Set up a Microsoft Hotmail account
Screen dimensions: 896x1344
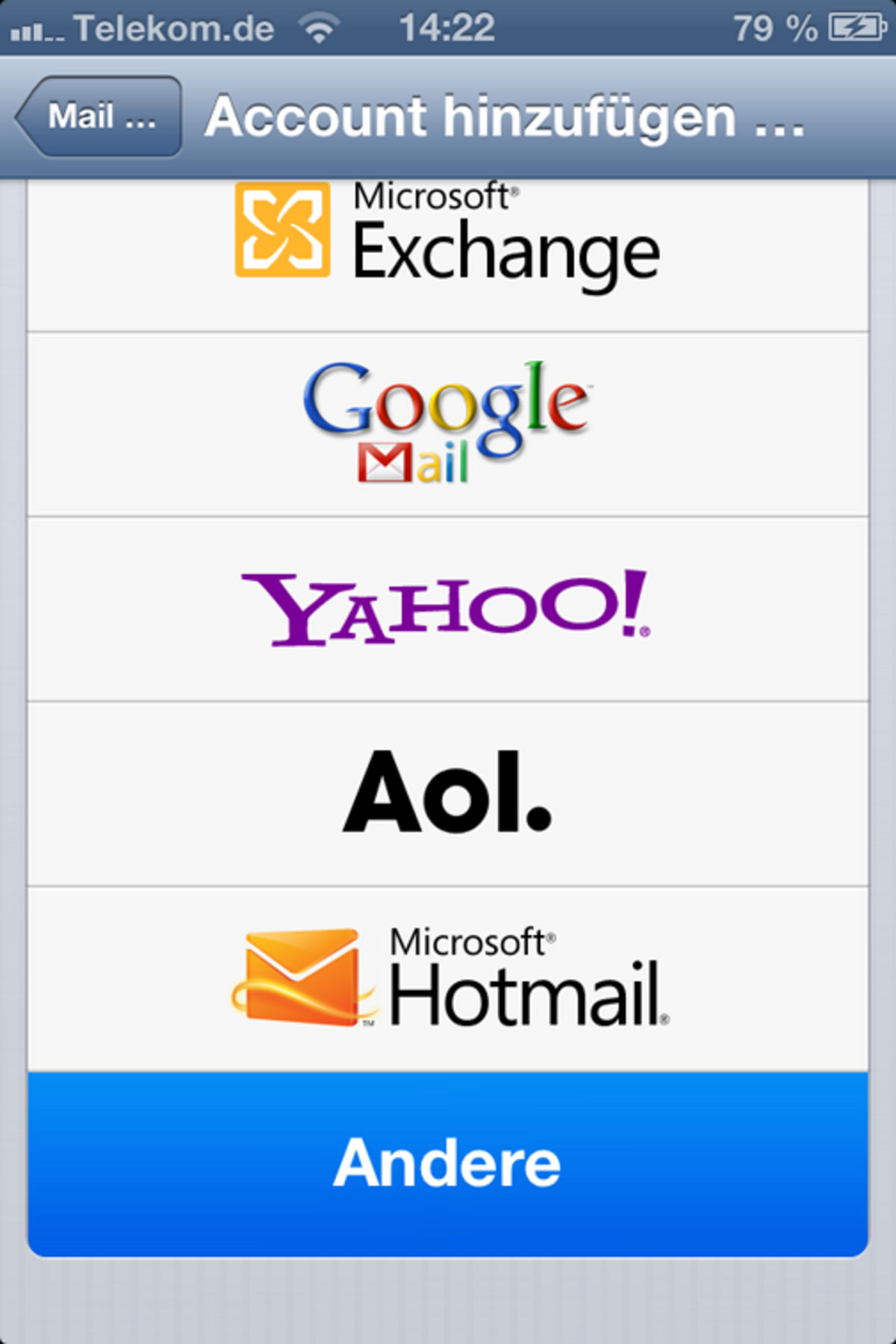[448, 978]
